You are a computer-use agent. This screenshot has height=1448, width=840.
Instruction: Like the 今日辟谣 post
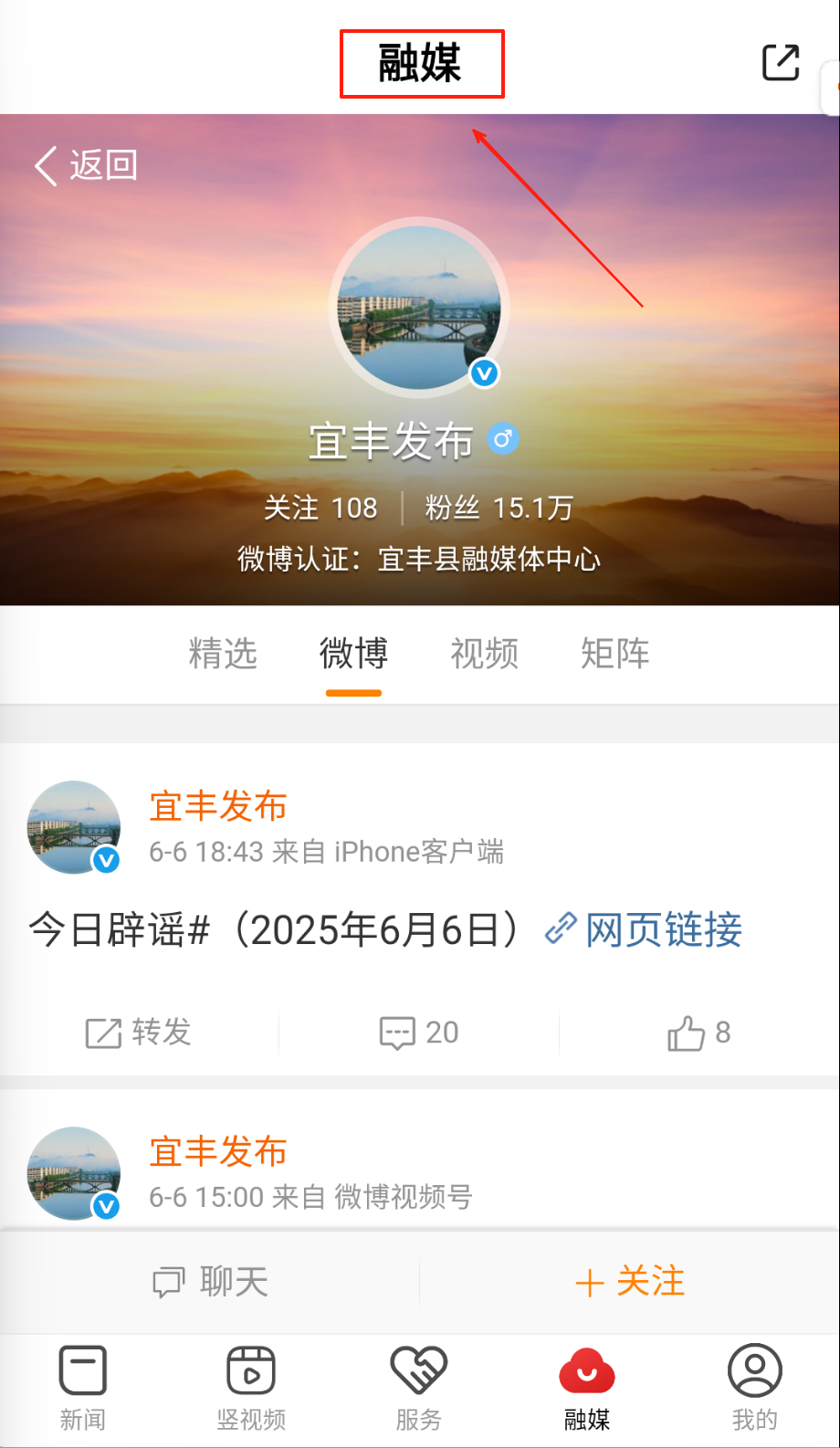click(698, 1033)
